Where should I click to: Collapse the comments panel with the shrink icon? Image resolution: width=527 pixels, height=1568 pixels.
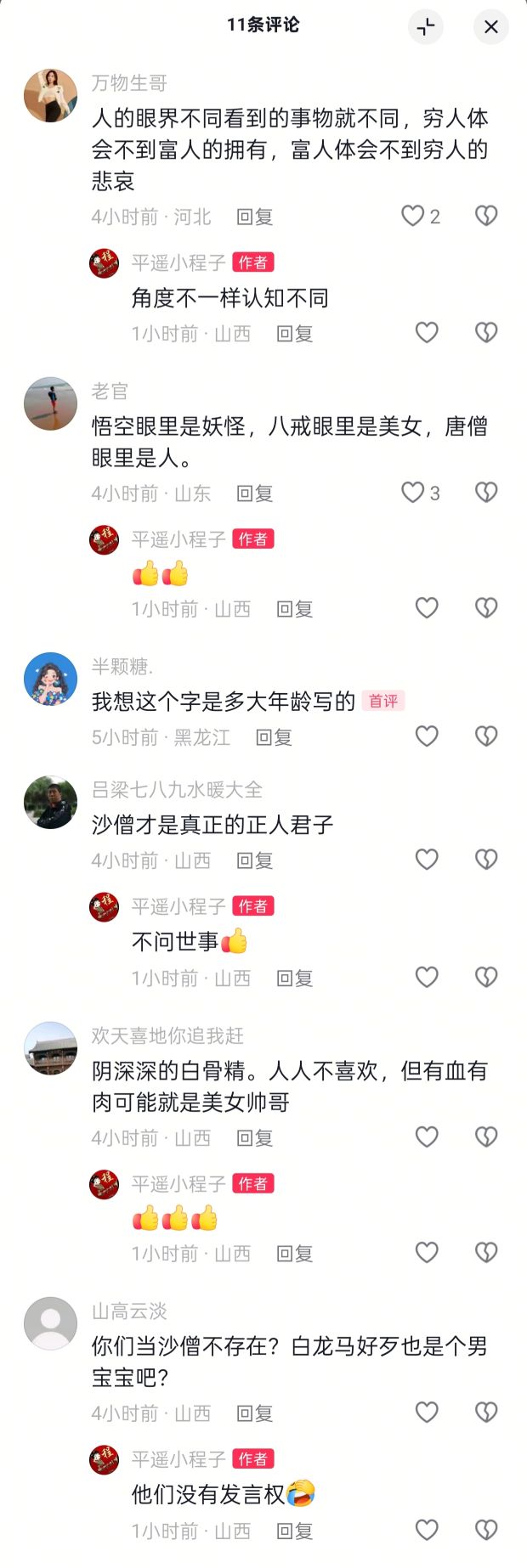426,27
